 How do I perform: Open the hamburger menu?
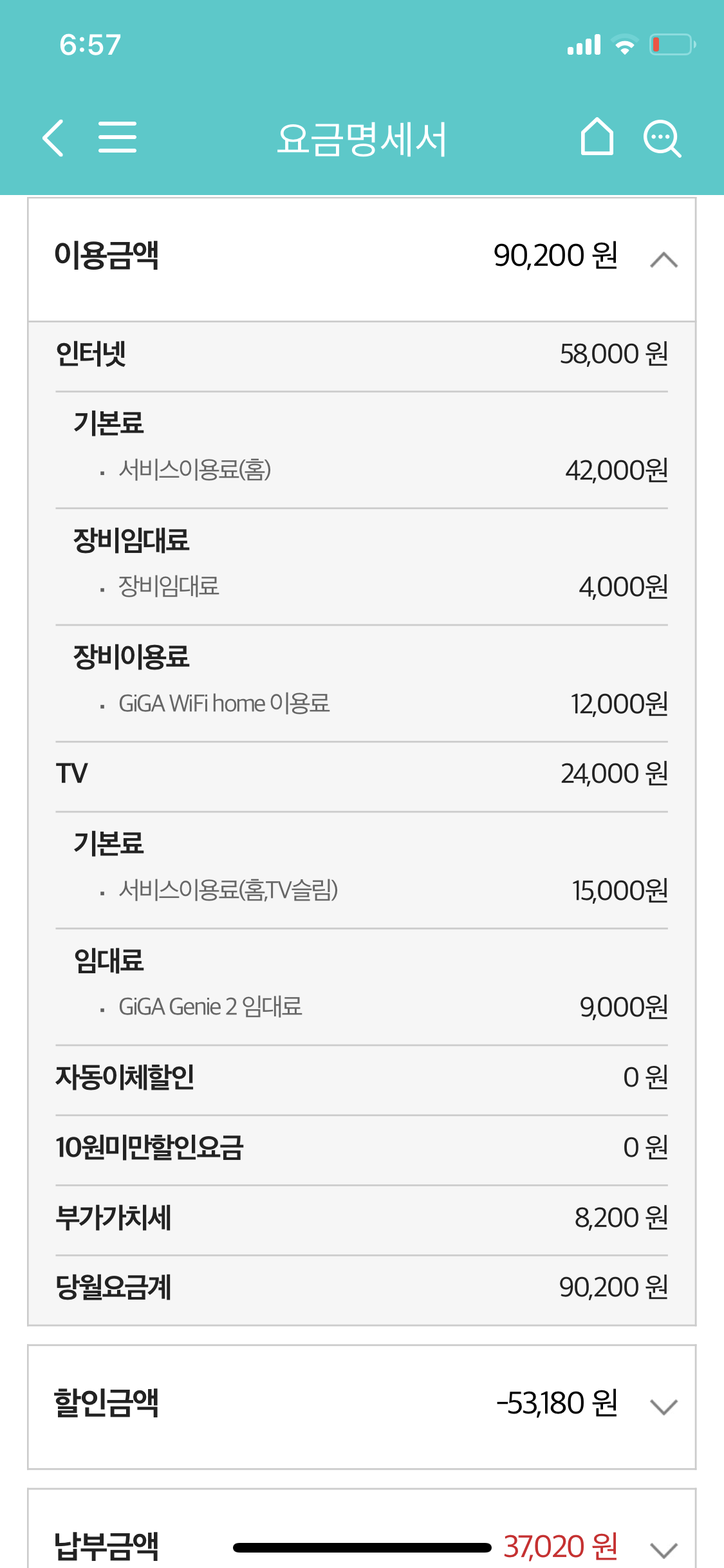[117, 137]
